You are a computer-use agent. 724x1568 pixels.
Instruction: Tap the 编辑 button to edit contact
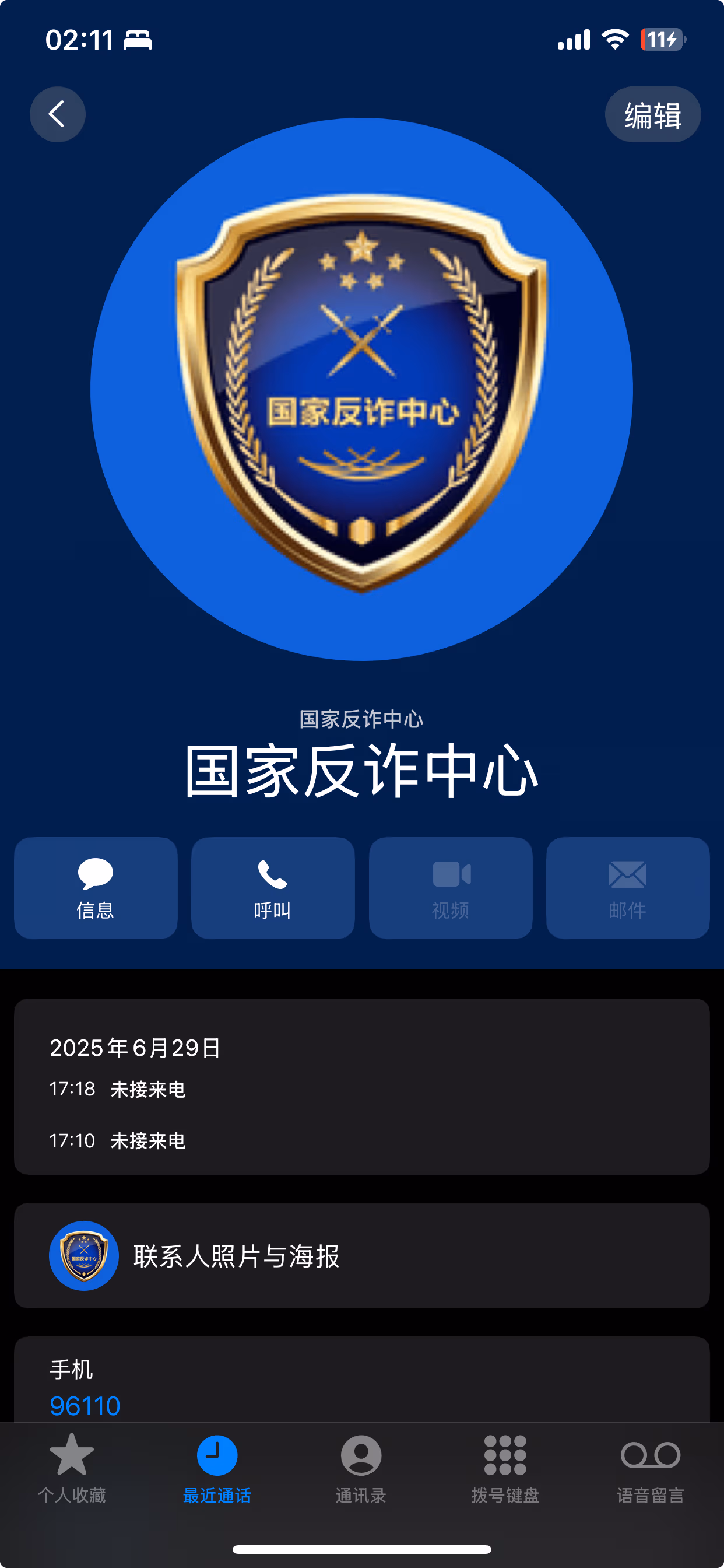(652, 114)
